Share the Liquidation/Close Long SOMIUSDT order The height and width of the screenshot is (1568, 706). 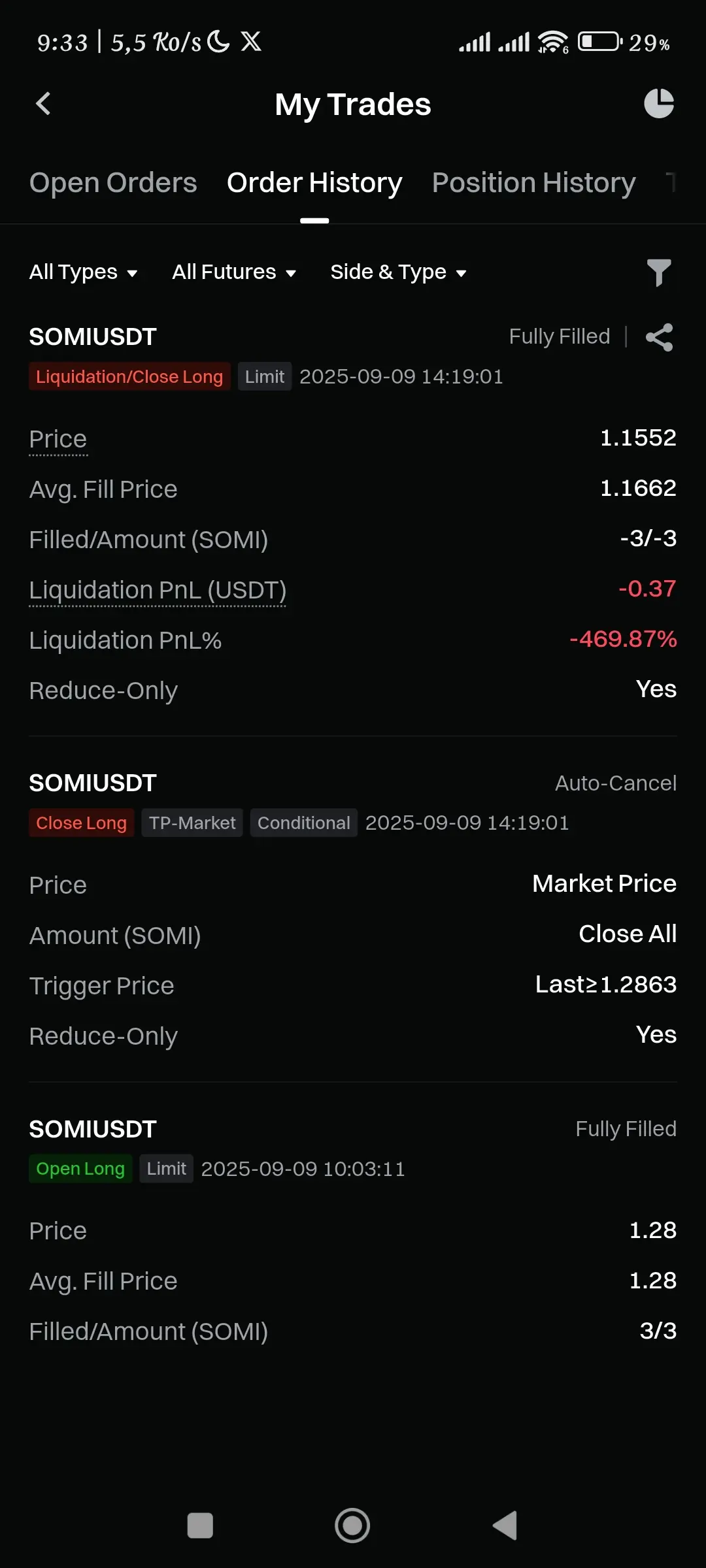click(659, 337)
